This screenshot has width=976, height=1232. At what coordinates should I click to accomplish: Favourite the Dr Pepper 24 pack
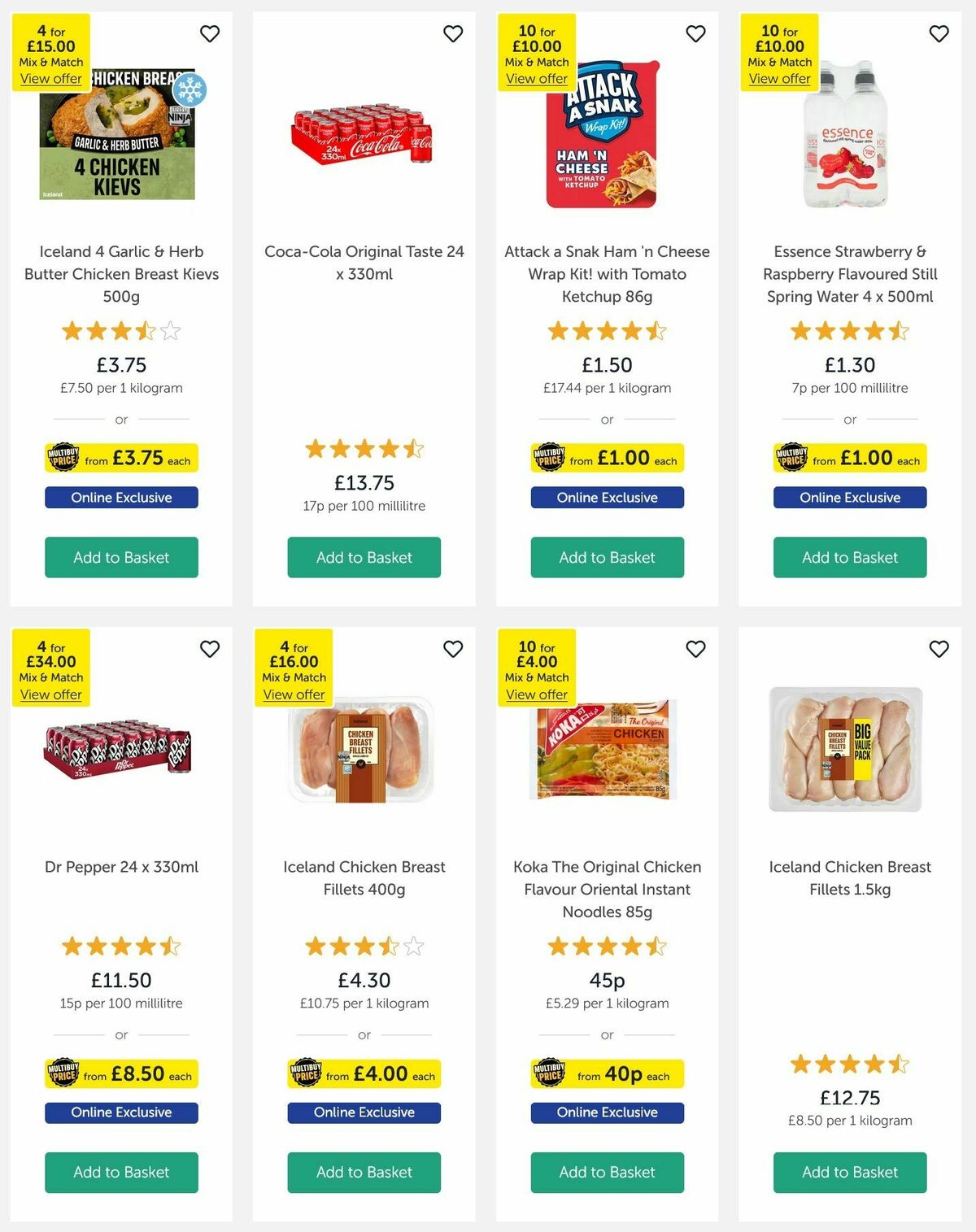click(211, 649)
